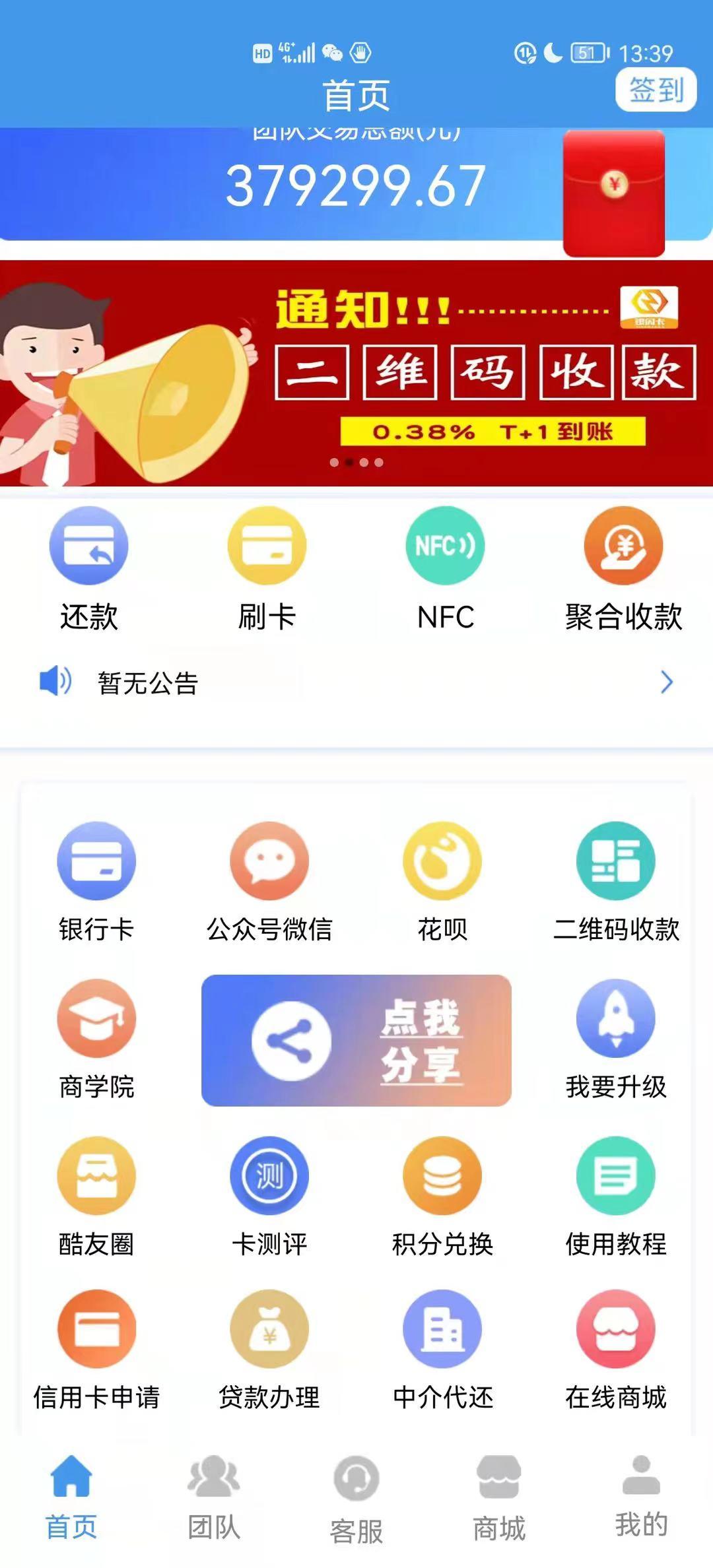This screenshot has height=1568, width=713.
Task: Open the NFC payment option
Action: [x=445, y=568]
